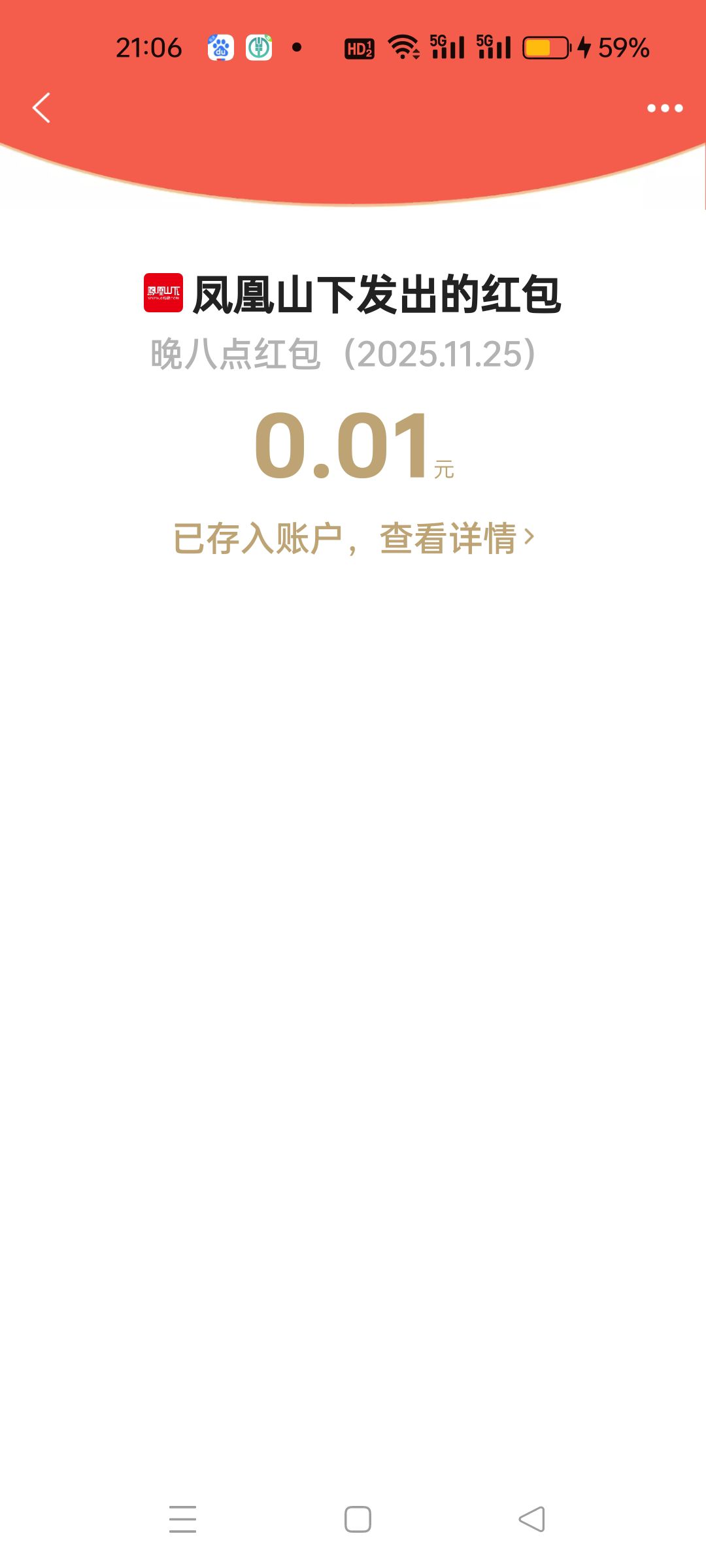Open 查看详情 for the red packet

point(456,538)
